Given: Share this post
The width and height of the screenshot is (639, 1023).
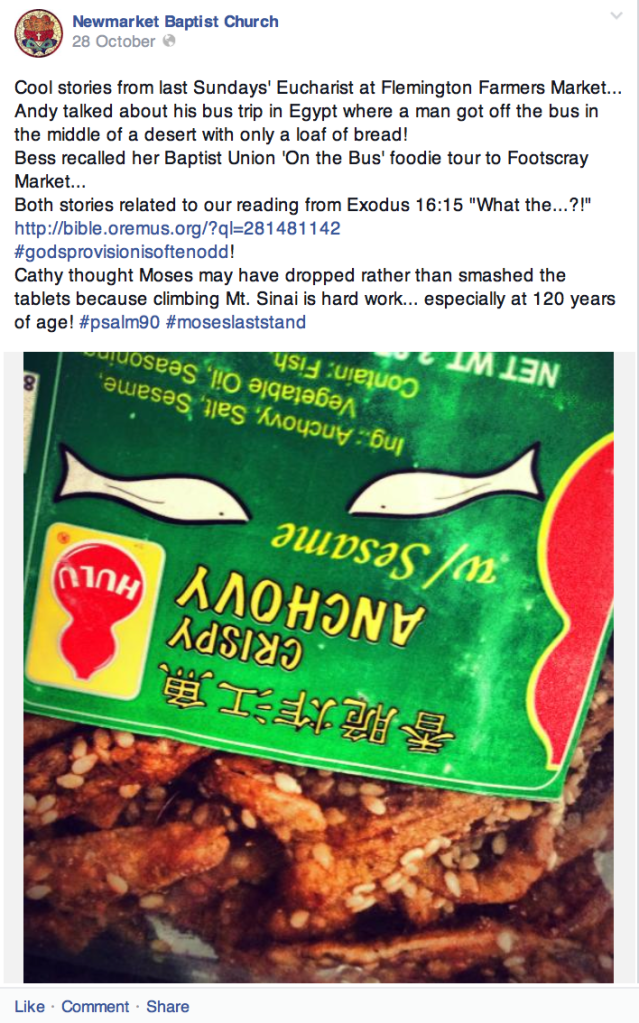Looking at the screenshot, I should point(168,1006).
